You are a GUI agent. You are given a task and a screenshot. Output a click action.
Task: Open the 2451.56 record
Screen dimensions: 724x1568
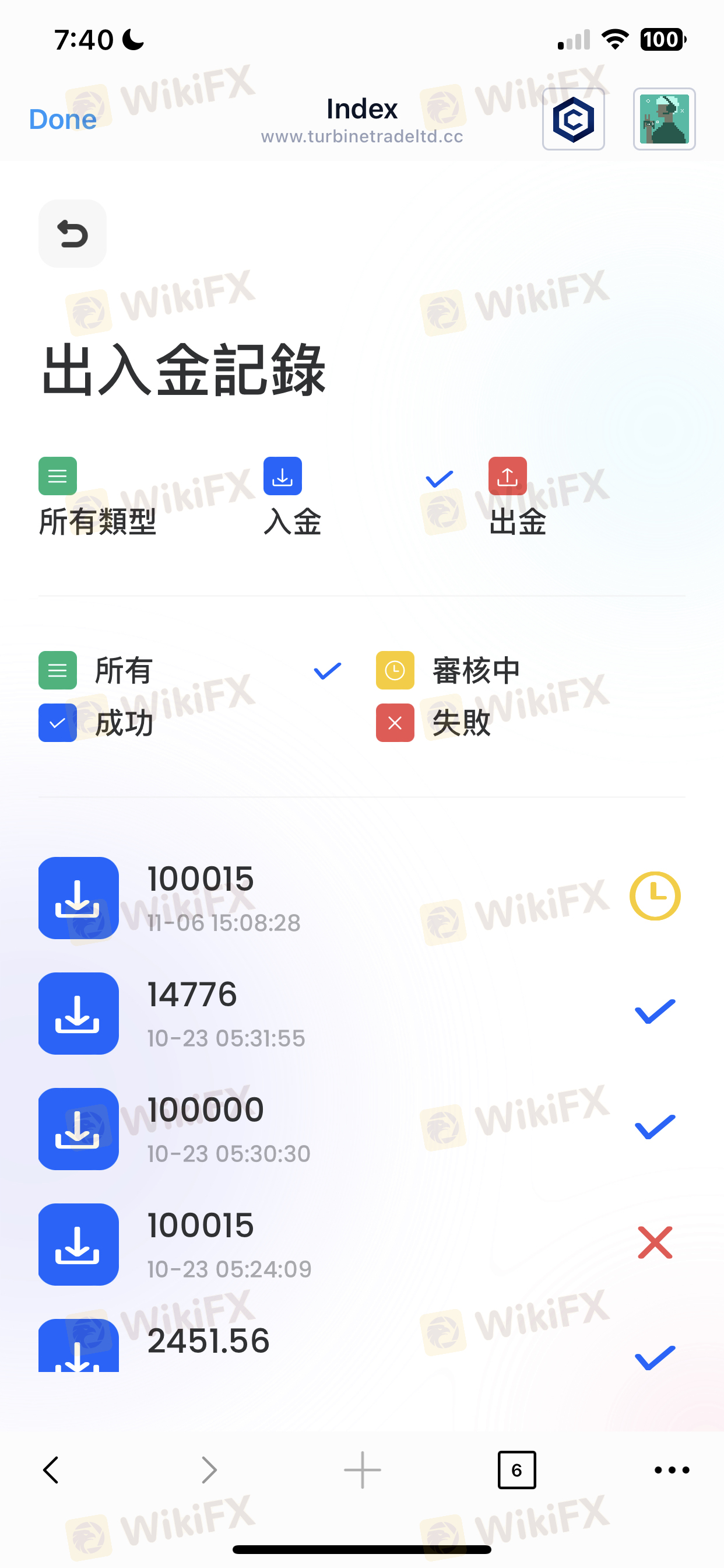(x=359, y=1345)
